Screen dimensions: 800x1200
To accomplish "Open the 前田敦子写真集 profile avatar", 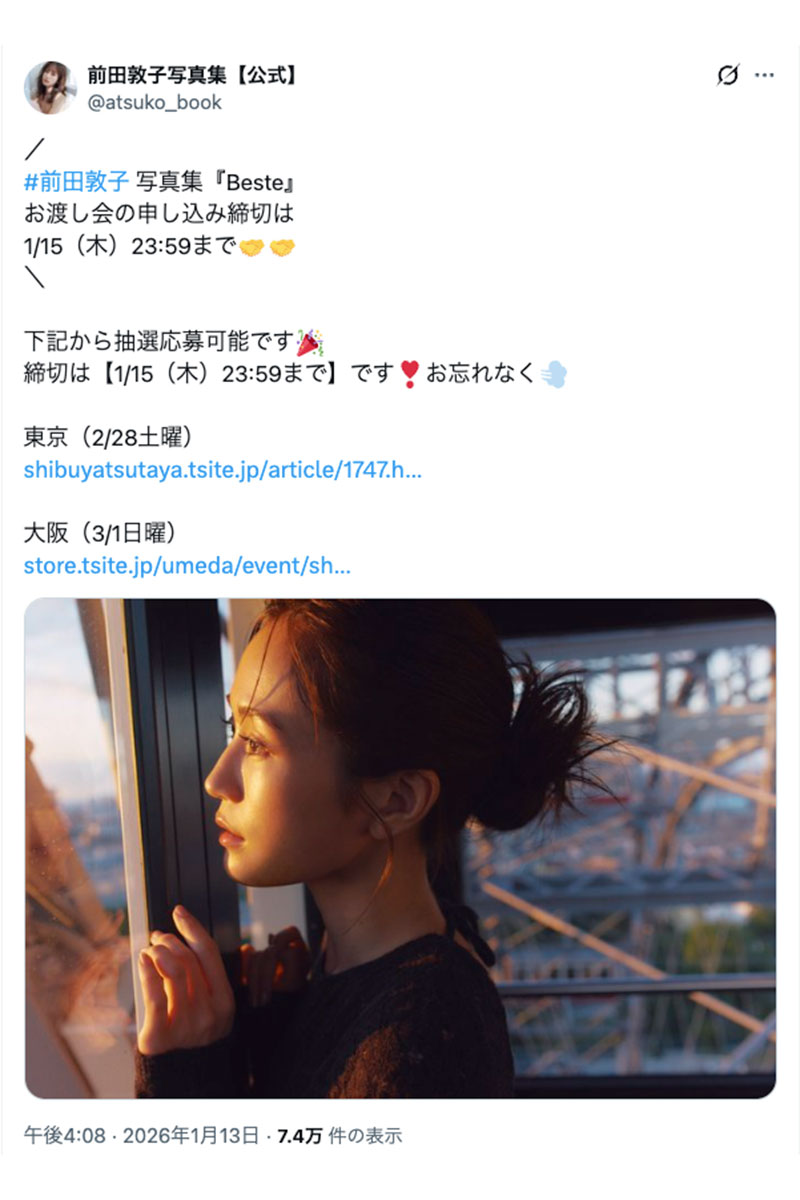I will (50, 87).
